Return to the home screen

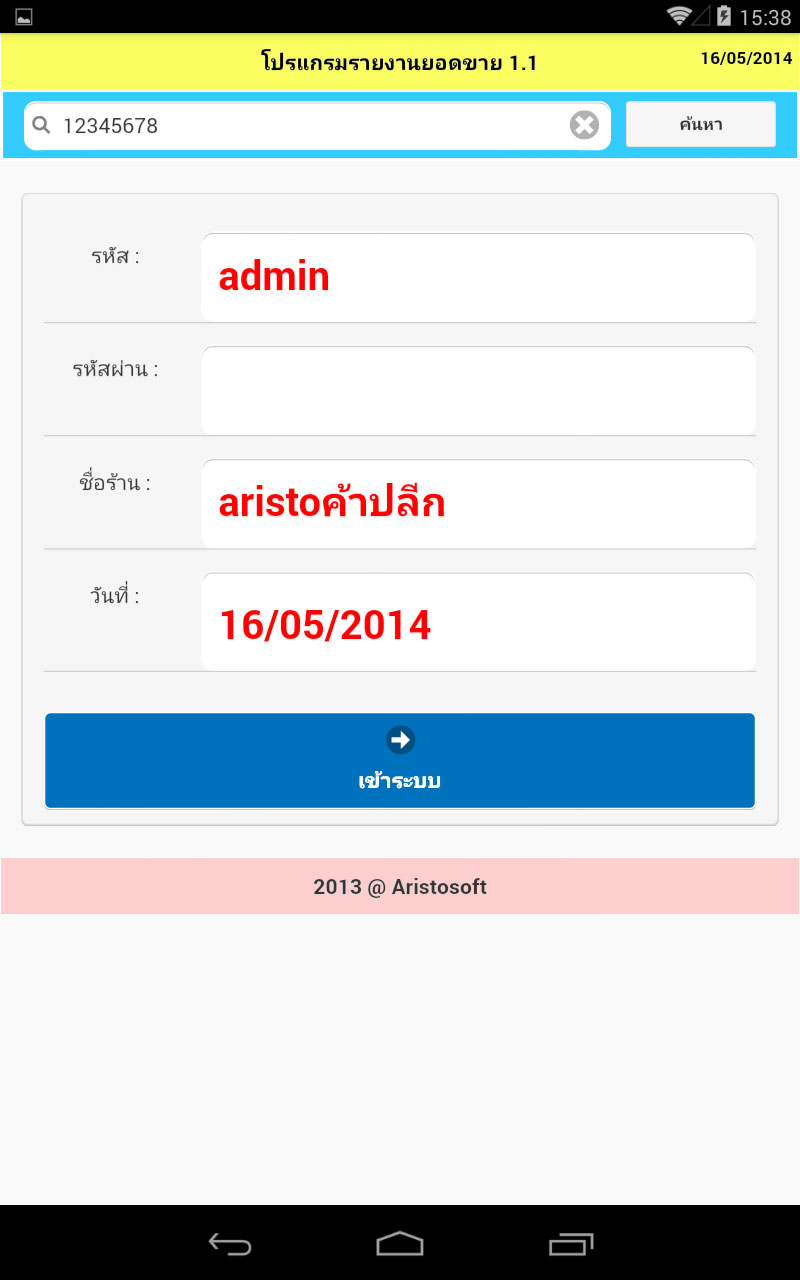[x=400, y=1244]
